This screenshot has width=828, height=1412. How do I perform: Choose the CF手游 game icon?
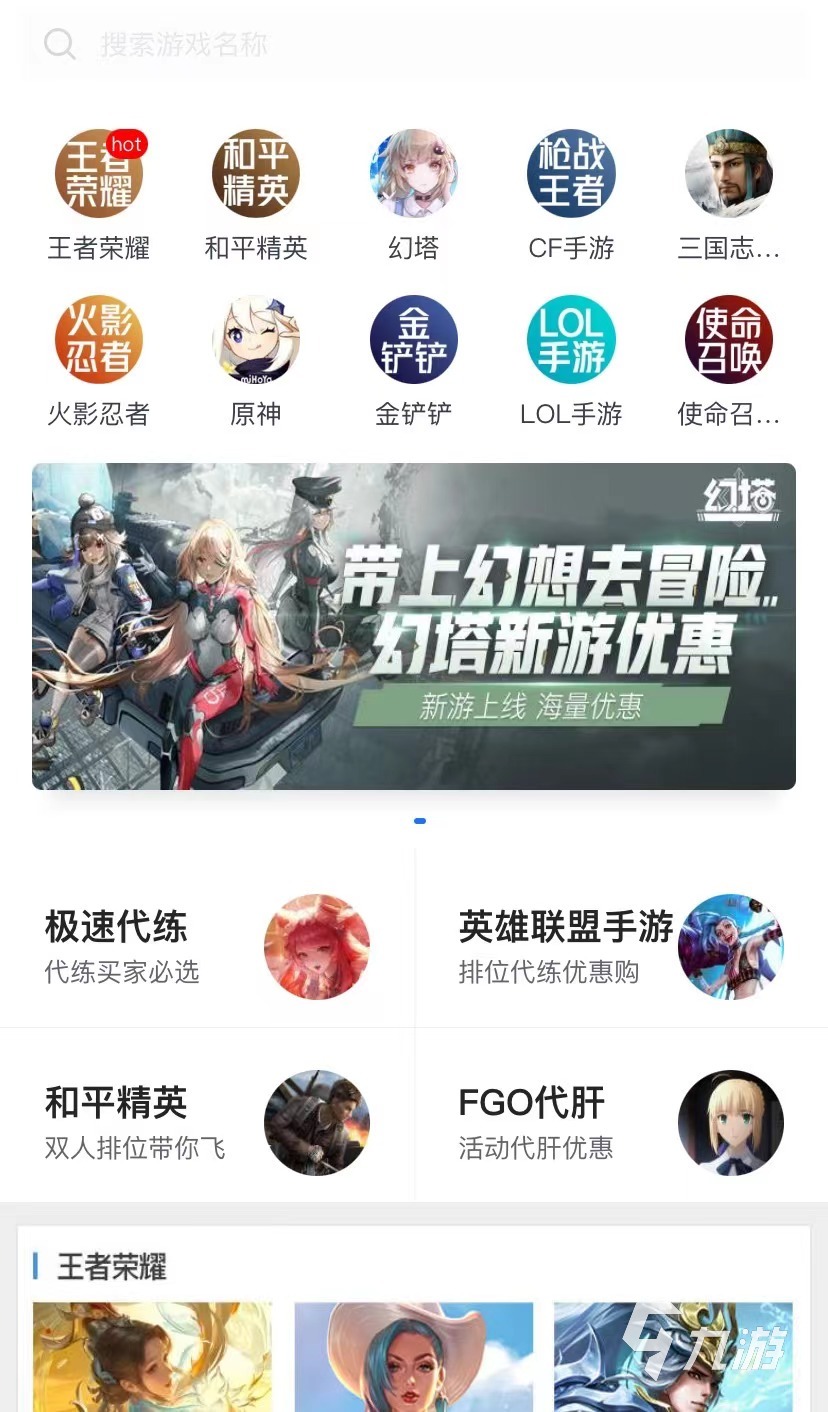(x=571, y=174)
